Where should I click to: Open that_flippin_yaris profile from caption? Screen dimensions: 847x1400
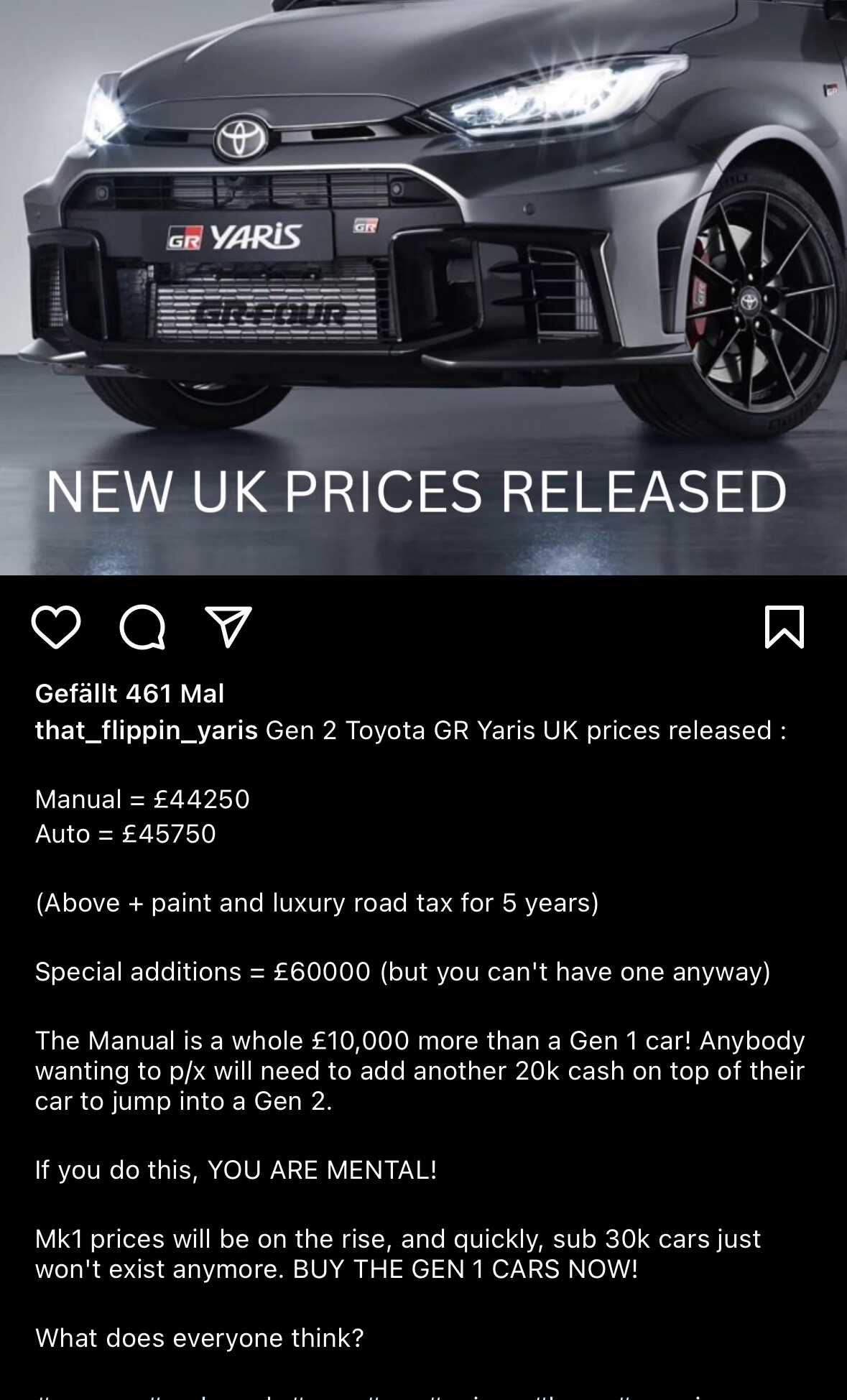146,731
